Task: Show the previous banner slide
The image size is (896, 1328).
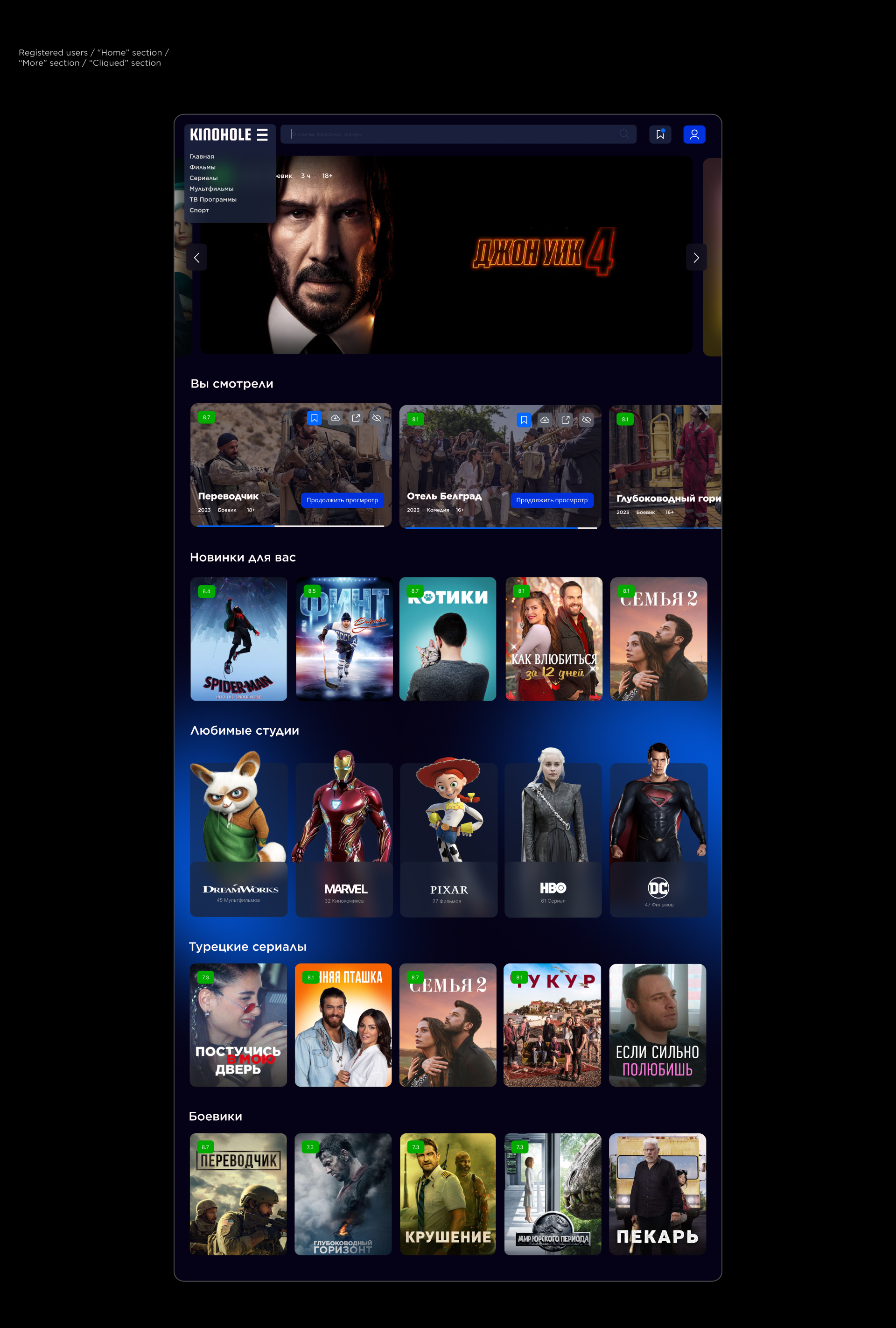Action: point(196,258)
